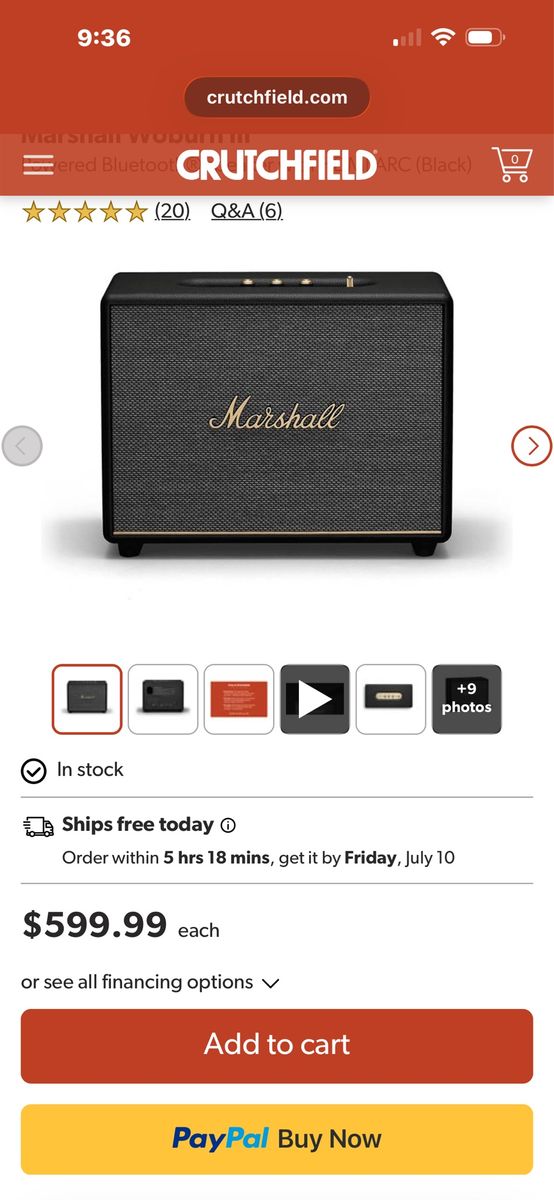
Task: Tap the Ships free today info icon
Action: coord(228,826)
